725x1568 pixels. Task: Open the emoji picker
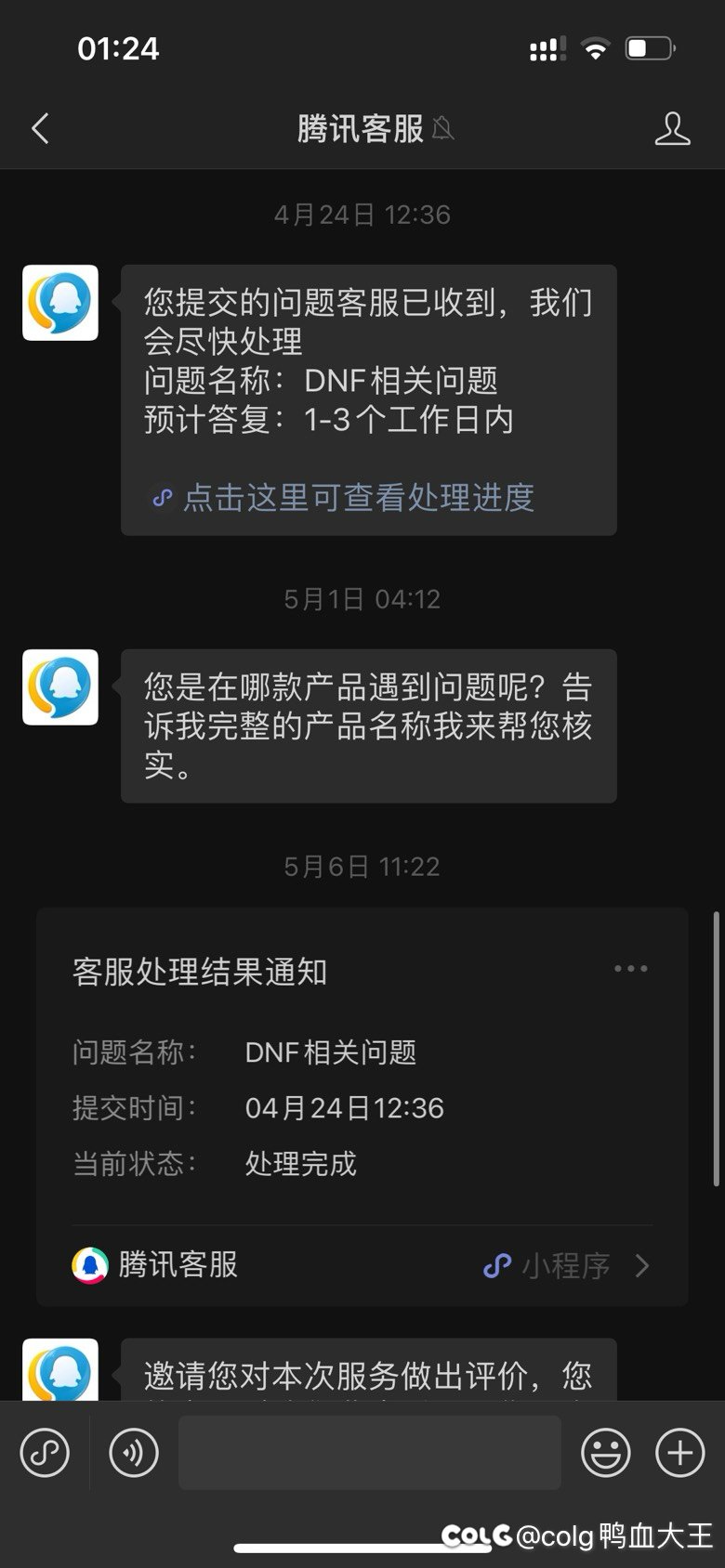pos(606,1452)
